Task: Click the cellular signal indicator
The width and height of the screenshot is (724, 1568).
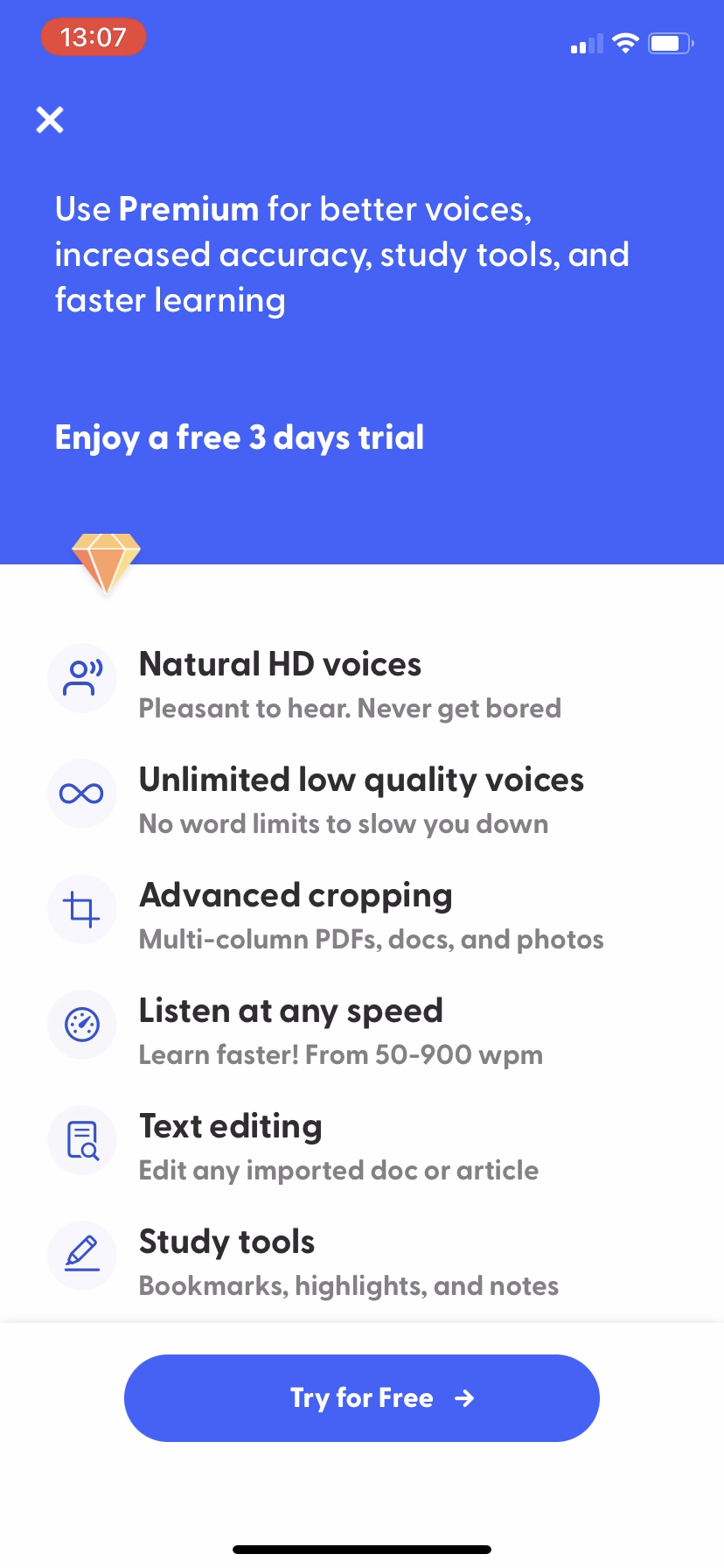Action: pos(584,42)
